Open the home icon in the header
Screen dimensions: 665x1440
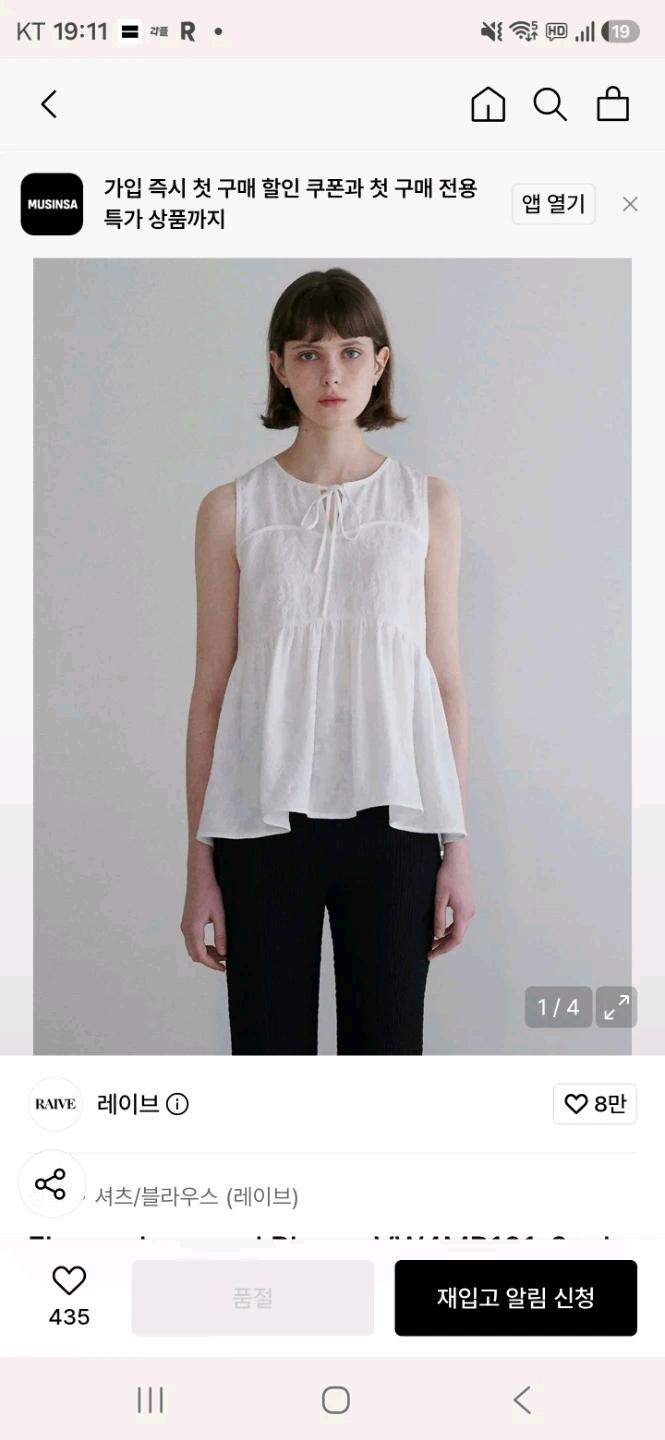point(488,104)
